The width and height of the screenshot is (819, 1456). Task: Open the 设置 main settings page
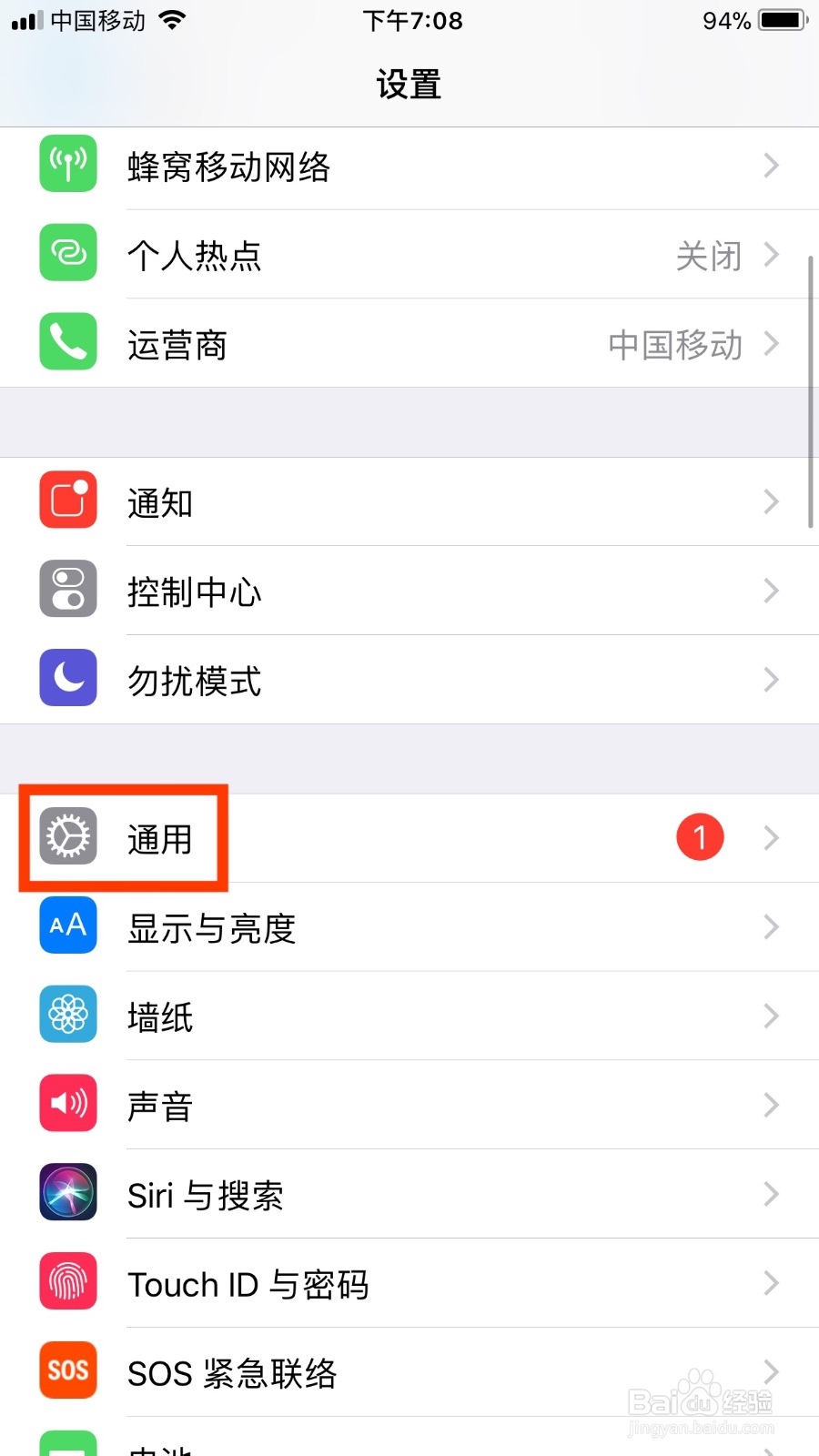(409, 84)
